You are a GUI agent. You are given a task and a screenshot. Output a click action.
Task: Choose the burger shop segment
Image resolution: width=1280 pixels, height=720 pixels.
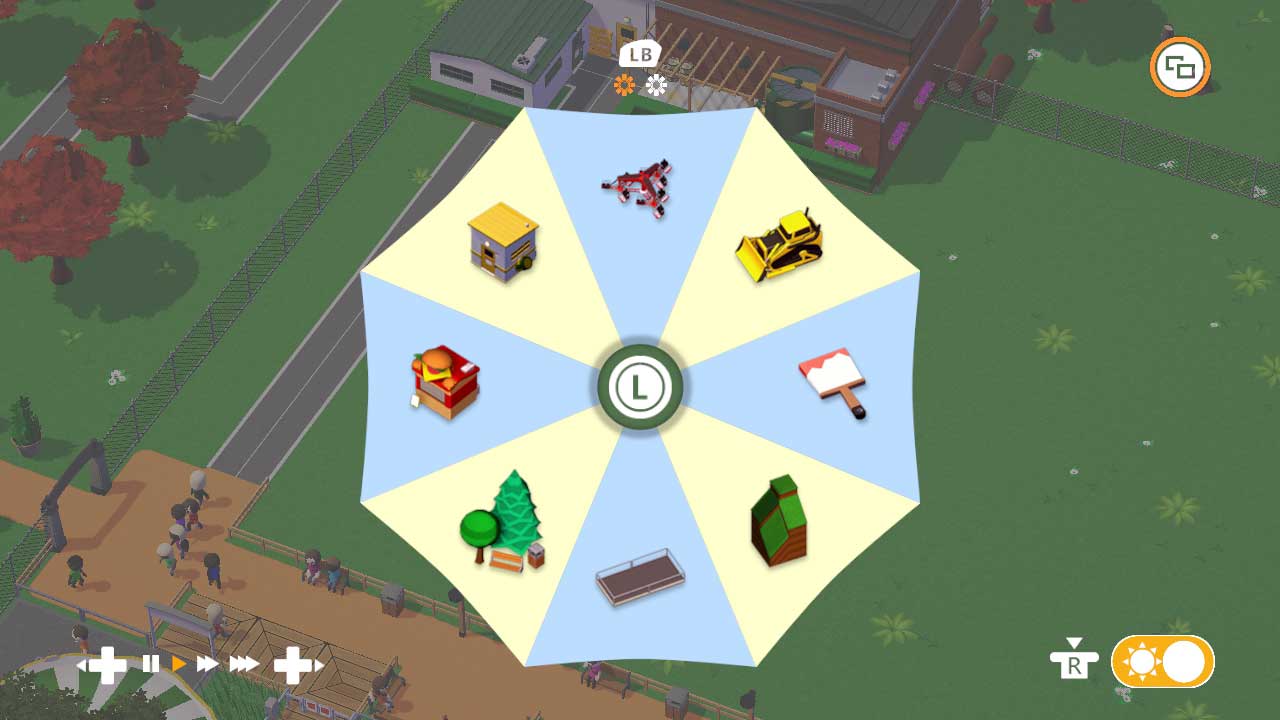tap(445, 382)
